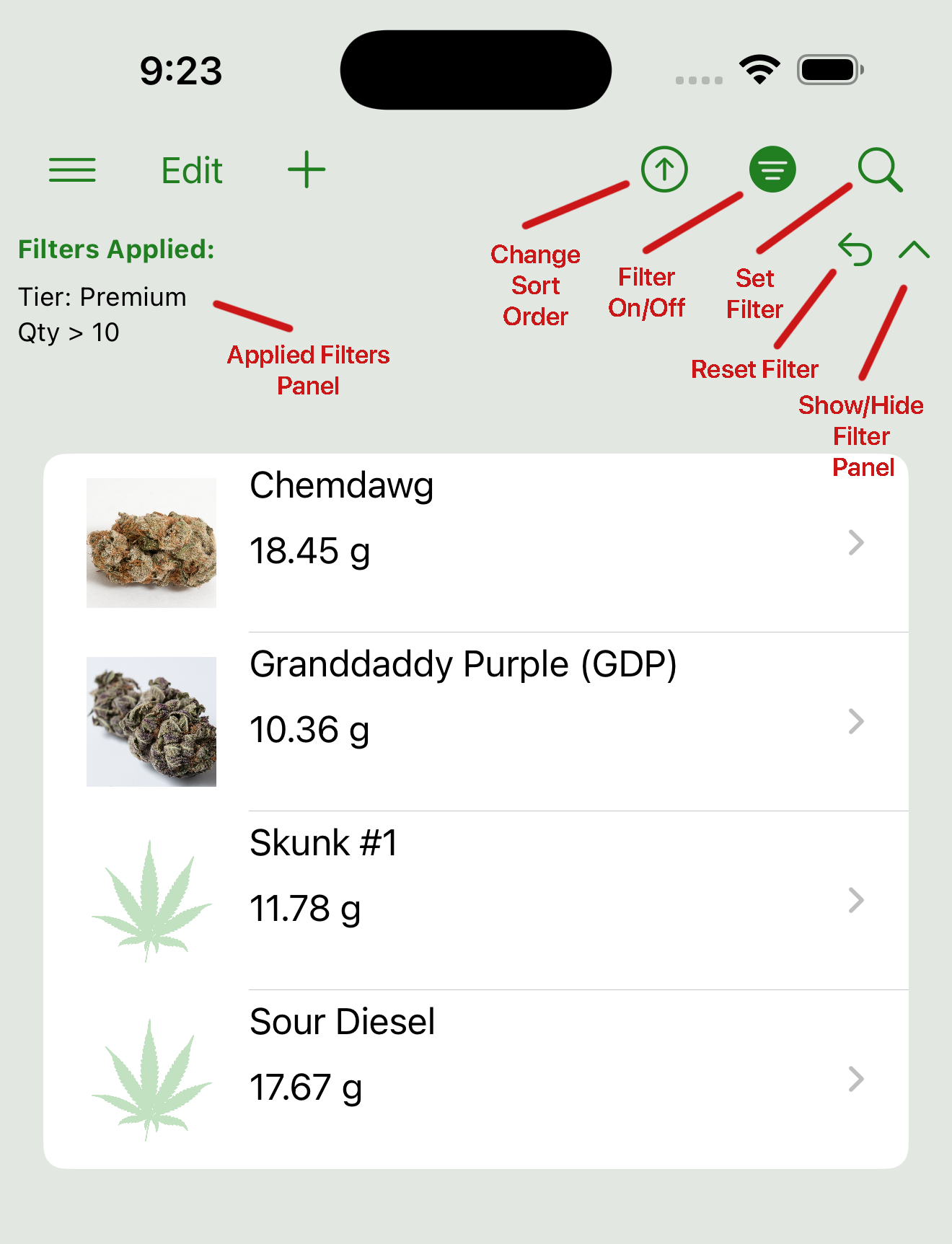Tap Edit to modify the inventory list
This screenshot has height=1244, width=952.
coord(191,169)
